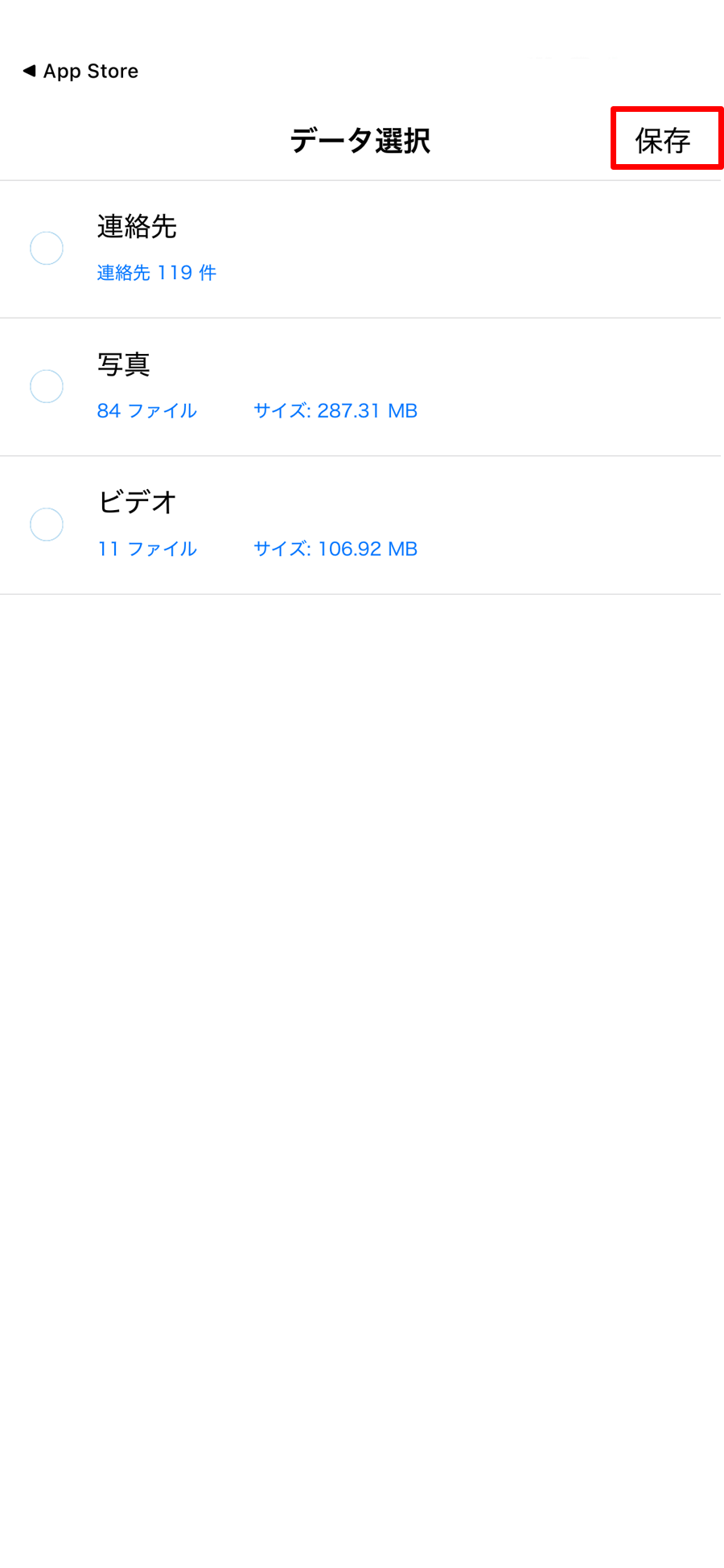This screenshot has width=724, height=1568.
Task: Return via the App Store back link
Action: [x=80, y=71]
